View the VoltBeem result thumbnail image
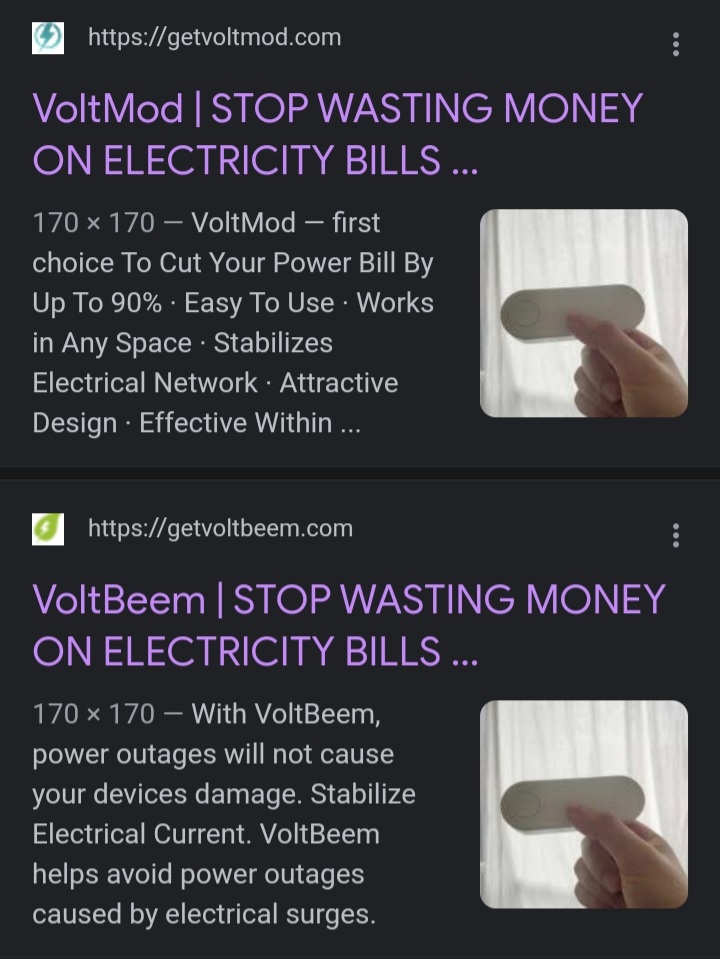Image resolution: width=720 pixels, height=959 pixels. click(x=584, y=804)
